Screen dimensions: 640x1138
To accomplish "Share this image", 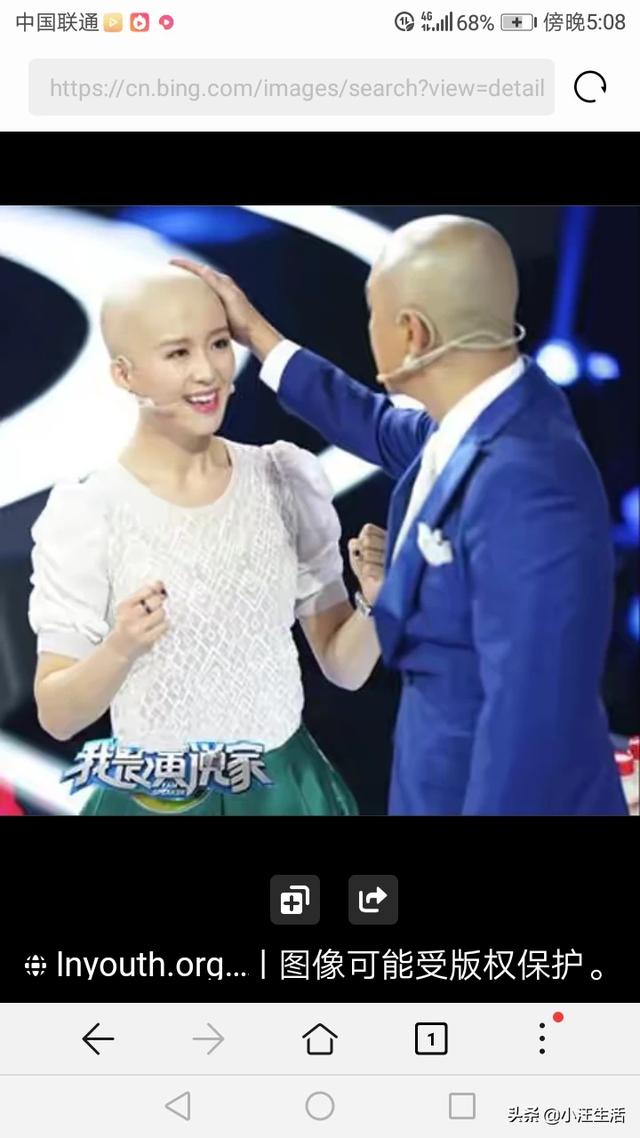I will click(373, 900).
